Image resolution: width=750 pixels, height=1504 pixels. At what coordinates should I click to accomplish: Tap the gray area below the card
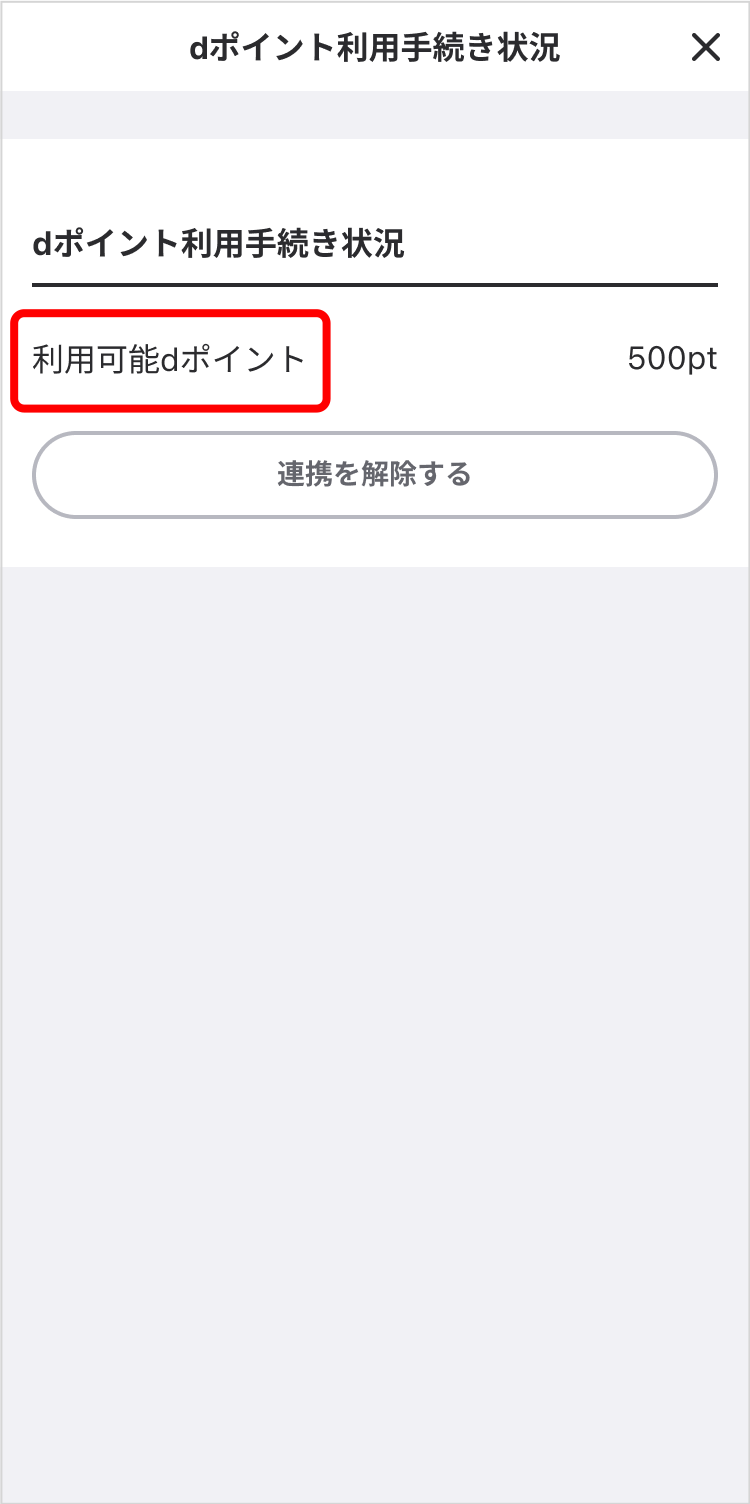click(374, 900)
